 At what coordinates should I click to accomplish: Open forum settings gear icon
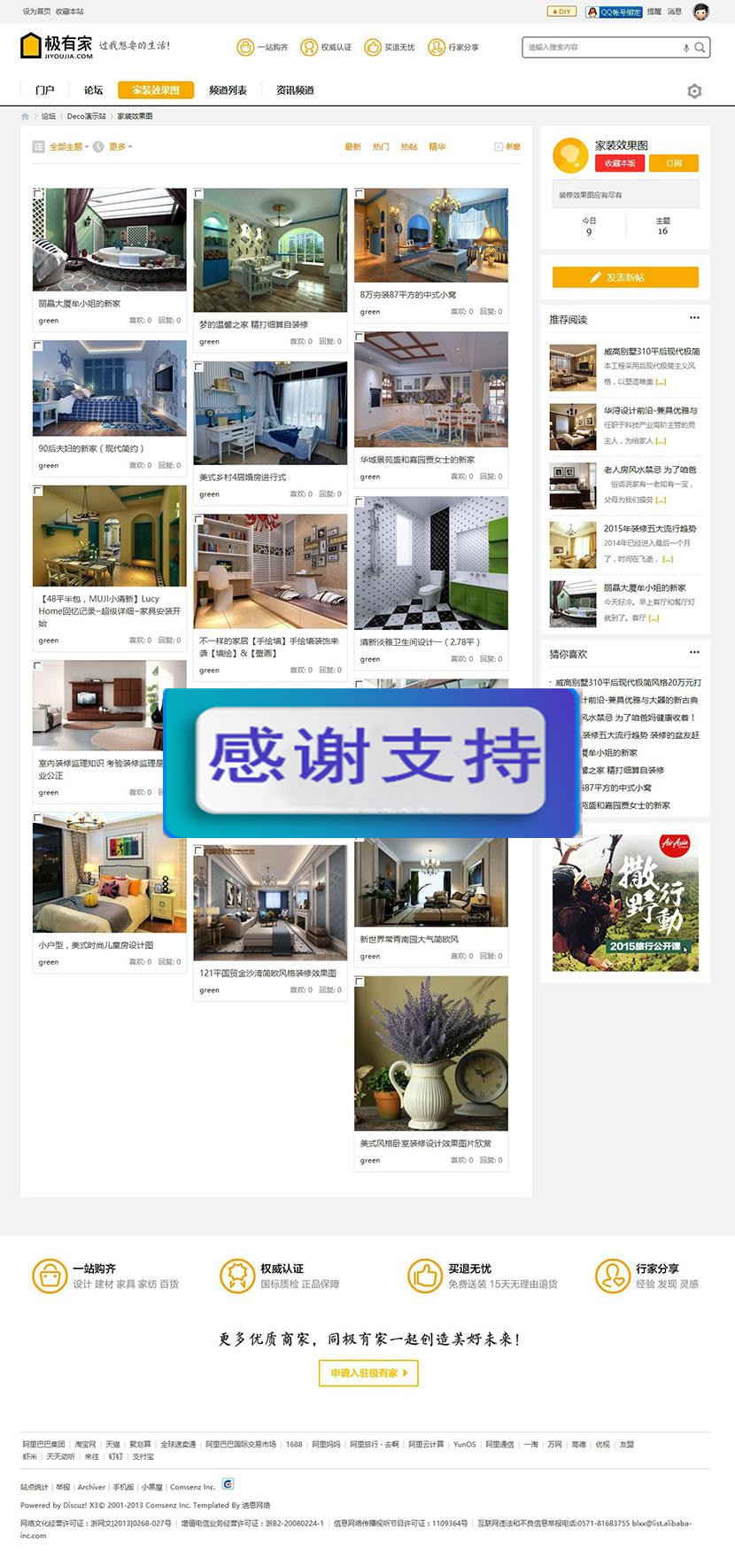(693, 89)
